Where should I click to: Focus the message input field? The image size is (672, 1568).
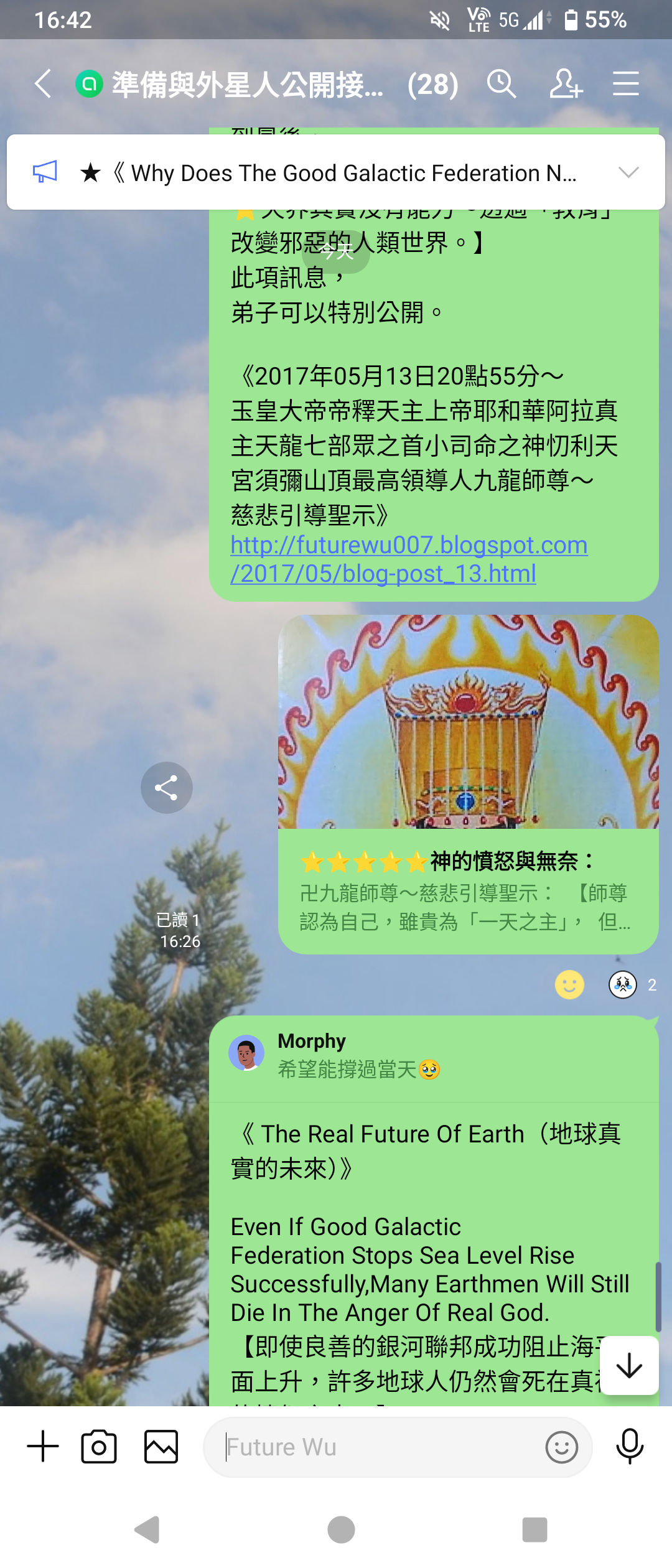coord(380,1447)
